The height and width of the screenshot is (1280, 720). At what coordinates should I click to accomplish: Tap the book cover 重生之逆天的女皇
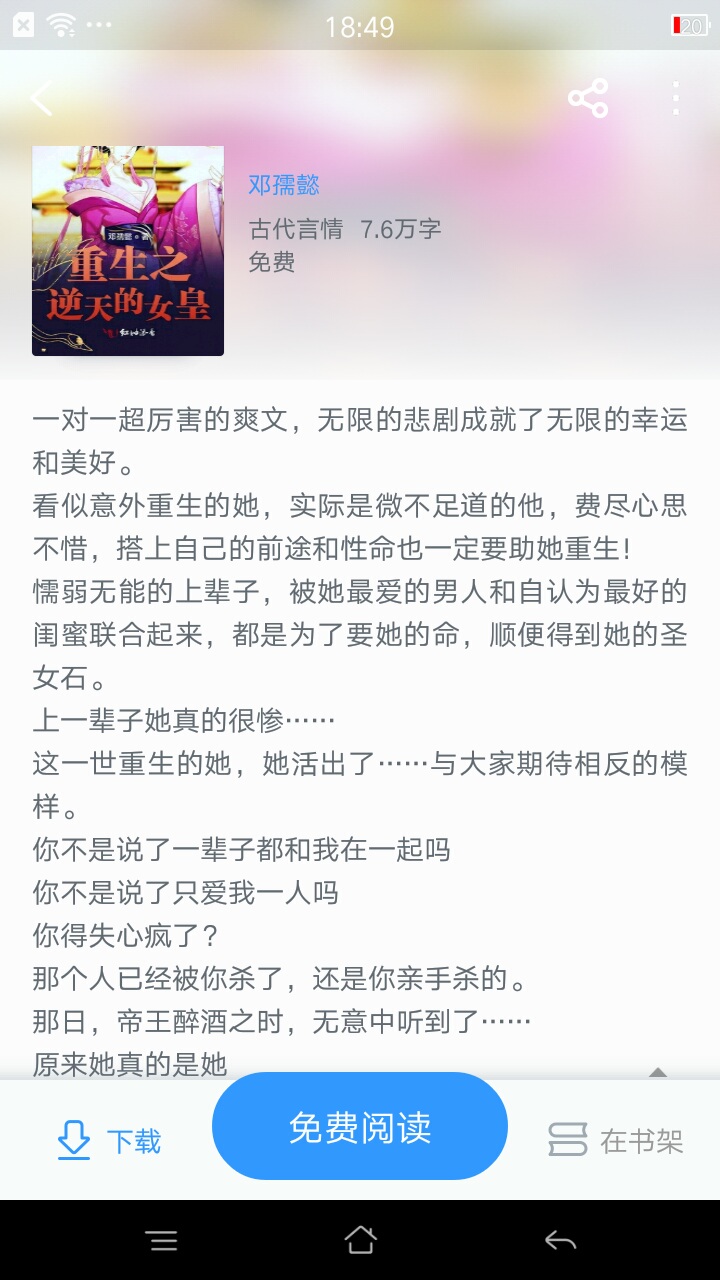(128, 251)
